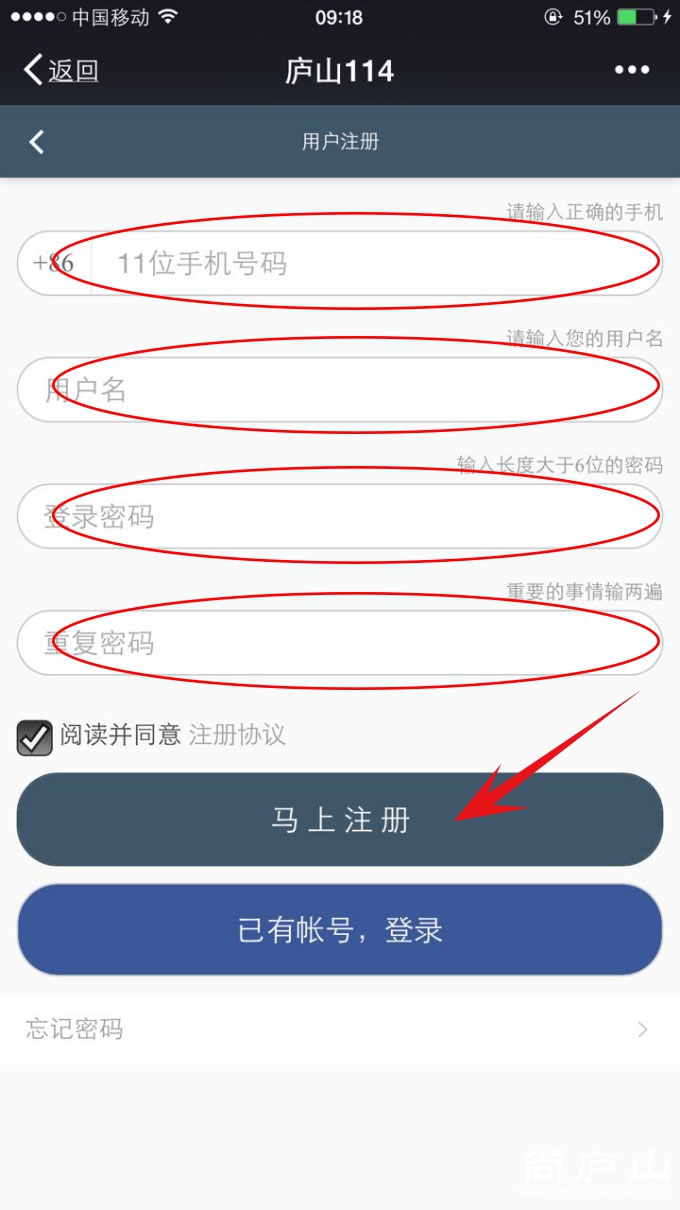
Task: Open the 注册协议 agreement link
Action: [x=237, y=735]
